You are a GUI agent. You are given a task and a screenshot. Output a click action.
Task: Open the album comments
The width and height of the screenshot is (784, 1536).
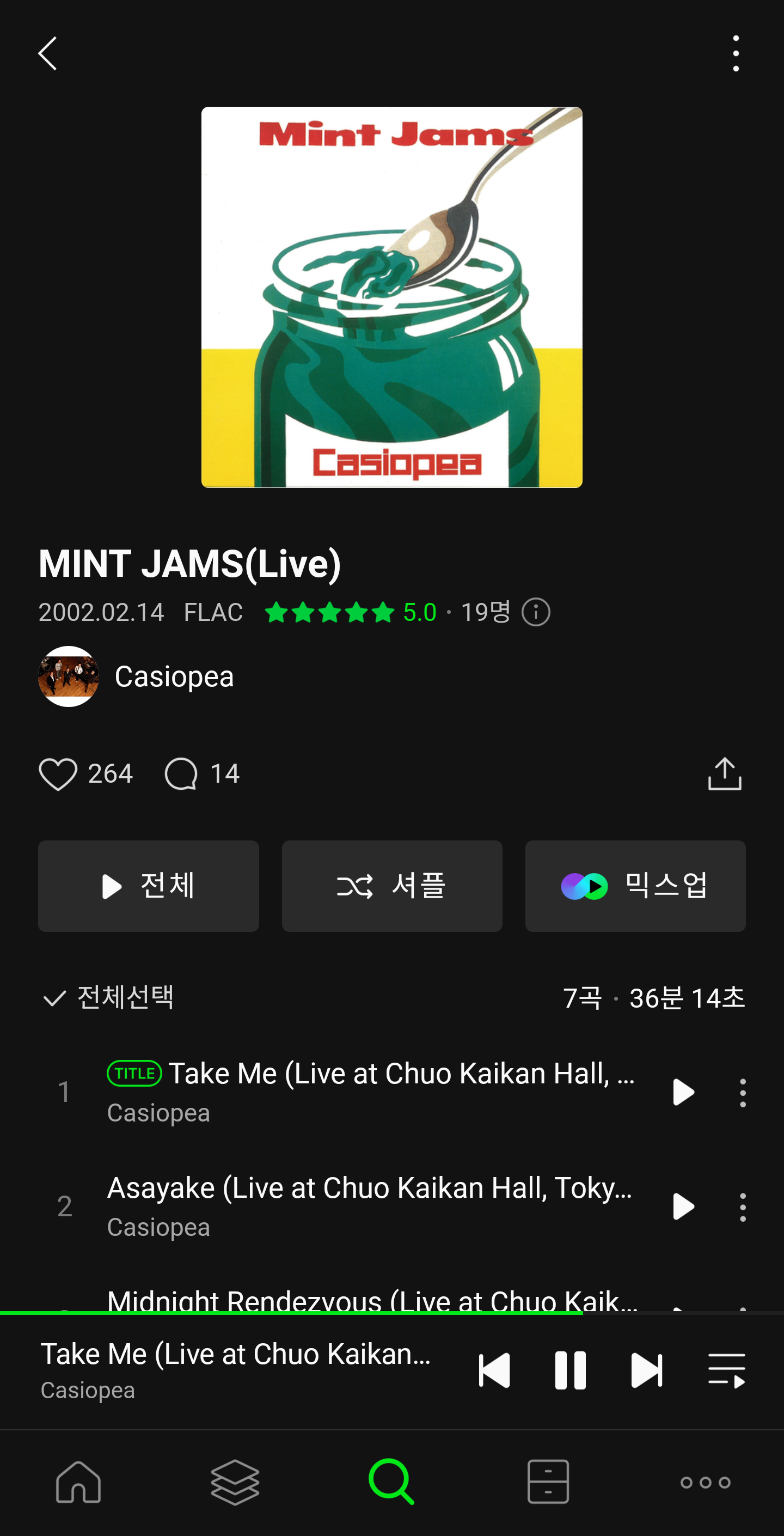click(x=181, y=773)
